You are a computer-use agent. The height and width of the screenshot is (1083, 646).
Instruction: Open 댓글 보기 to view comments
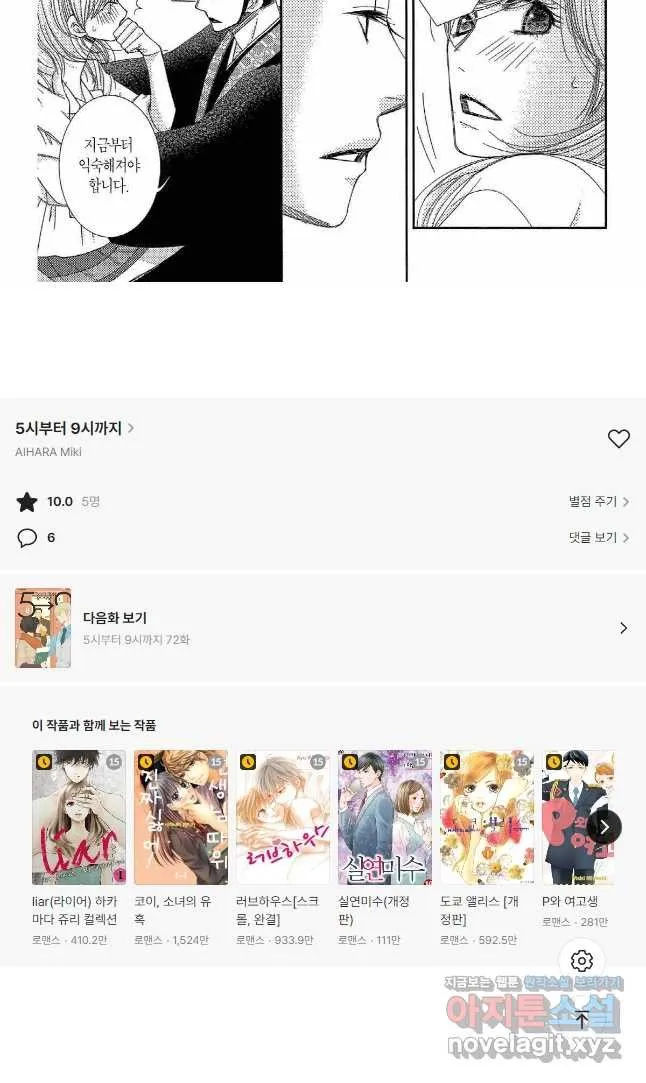tap(598, 537)
